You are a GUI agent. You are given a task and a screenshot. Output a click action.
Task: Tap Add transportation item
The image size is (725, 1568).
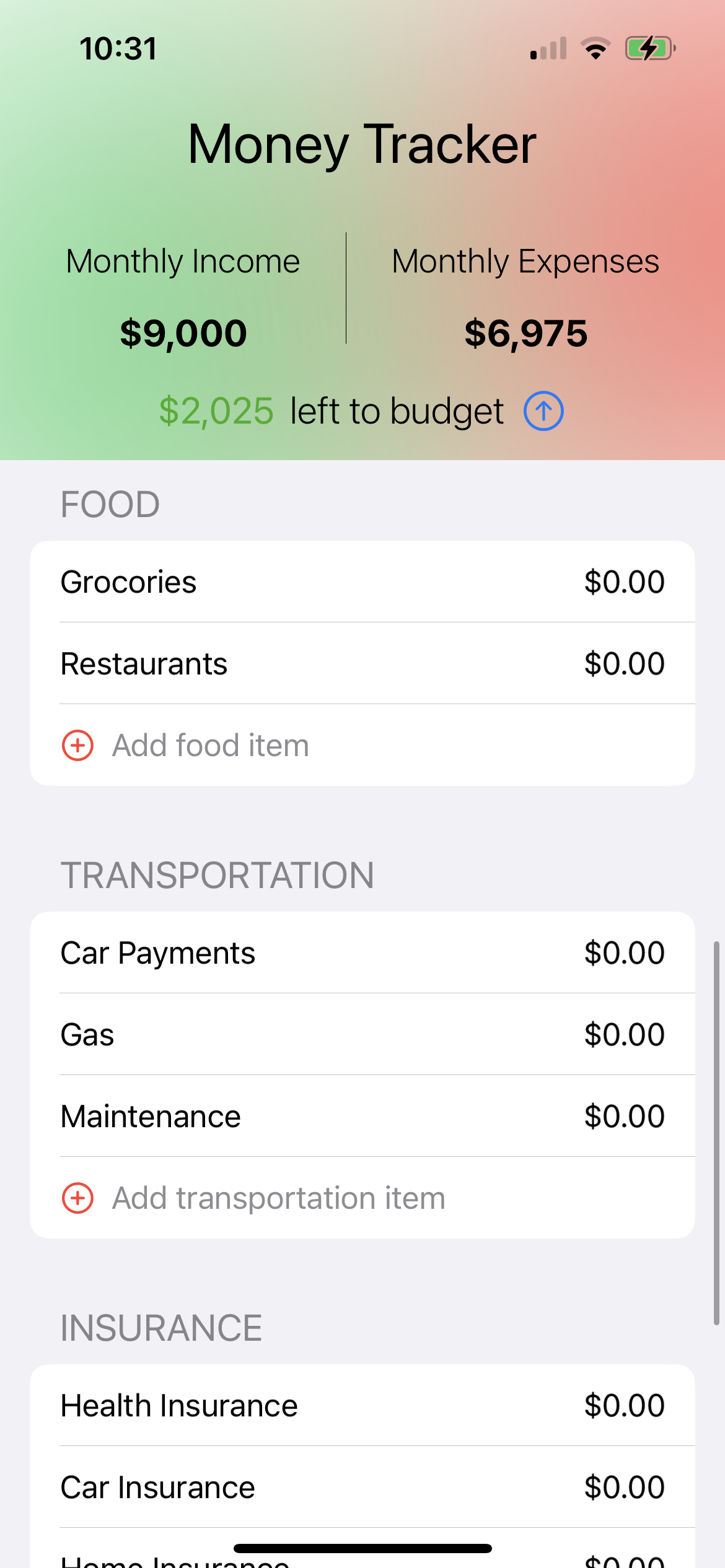click(x=278, y=1197)
